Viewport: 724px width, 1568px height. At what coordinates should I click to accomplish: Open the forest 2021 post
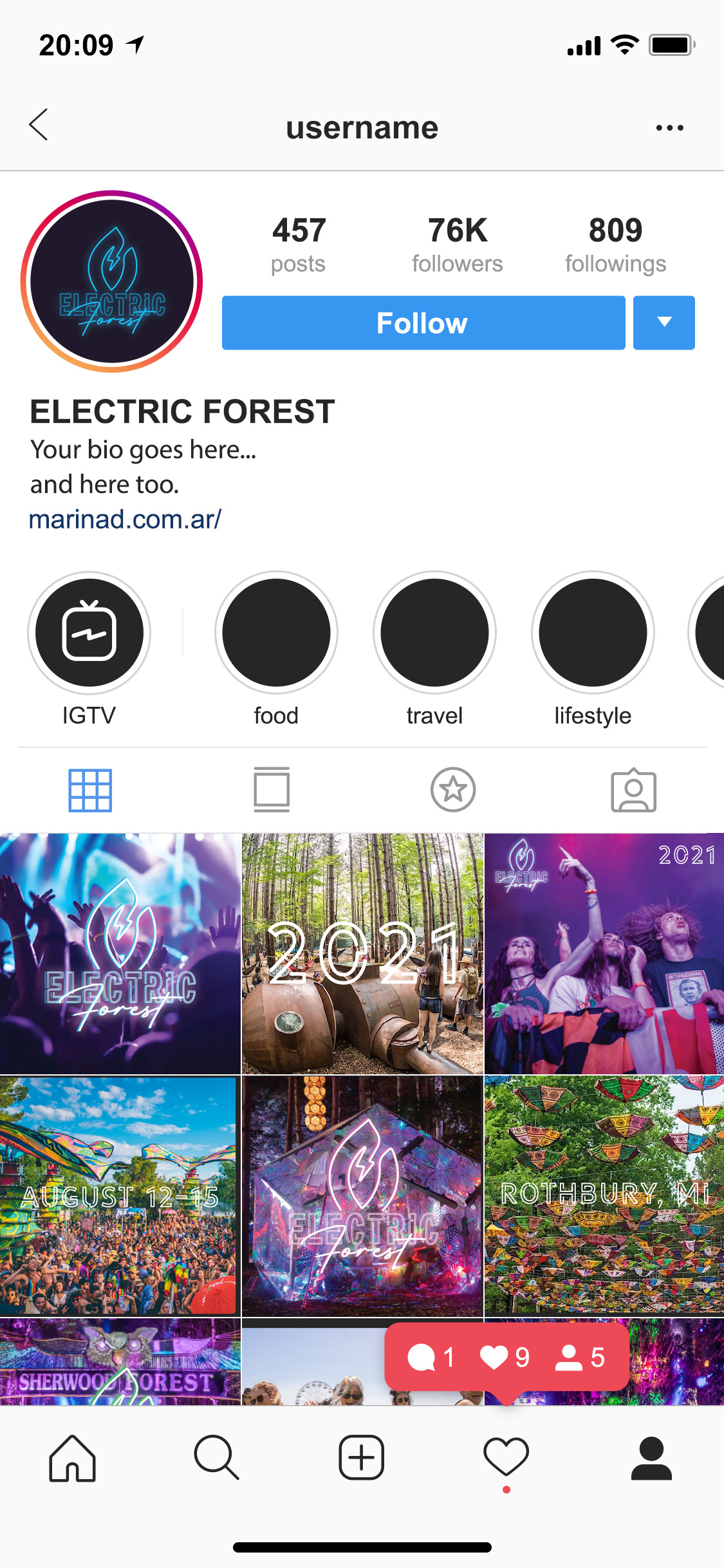click(362, 954)
